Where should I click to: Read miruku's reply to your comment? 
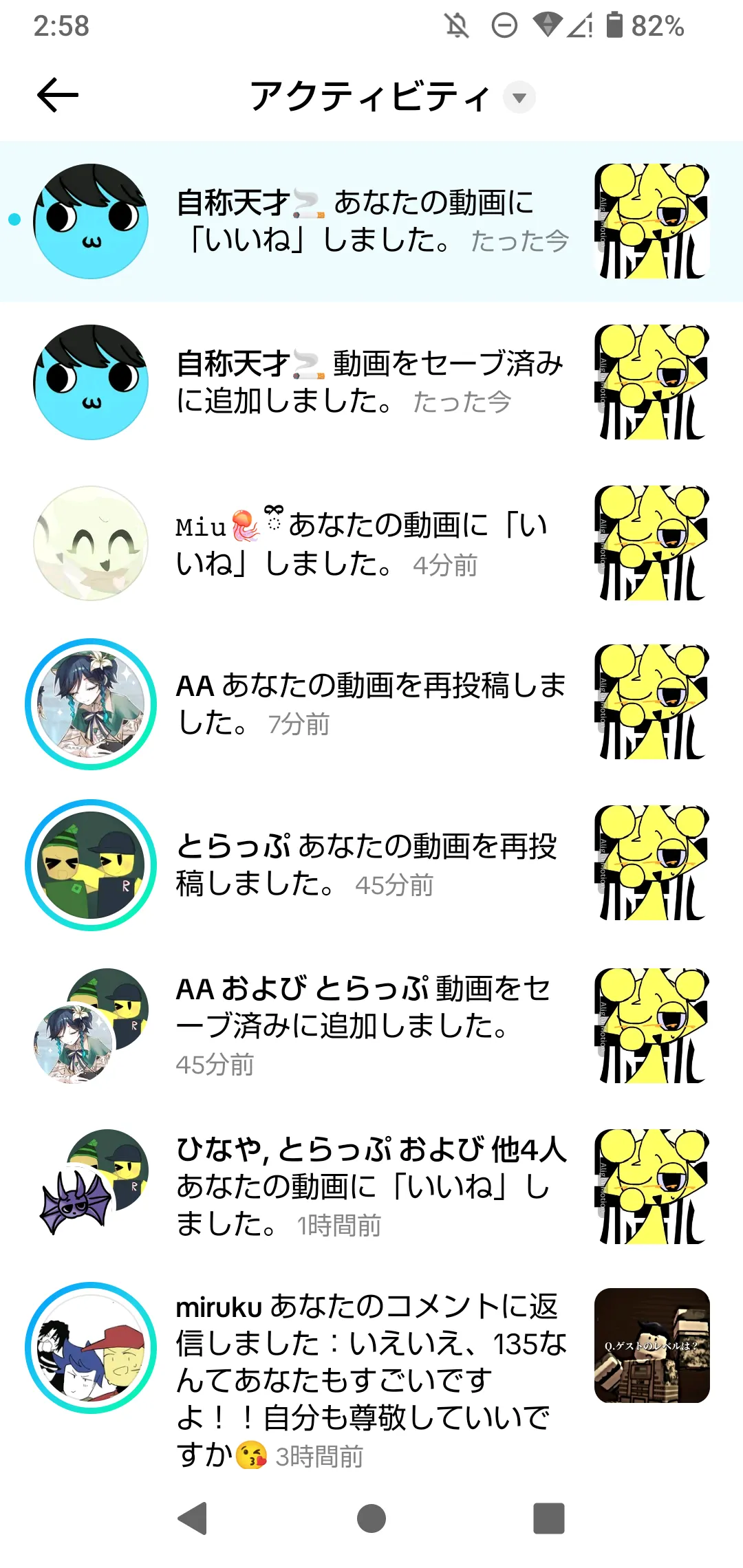371,1379
